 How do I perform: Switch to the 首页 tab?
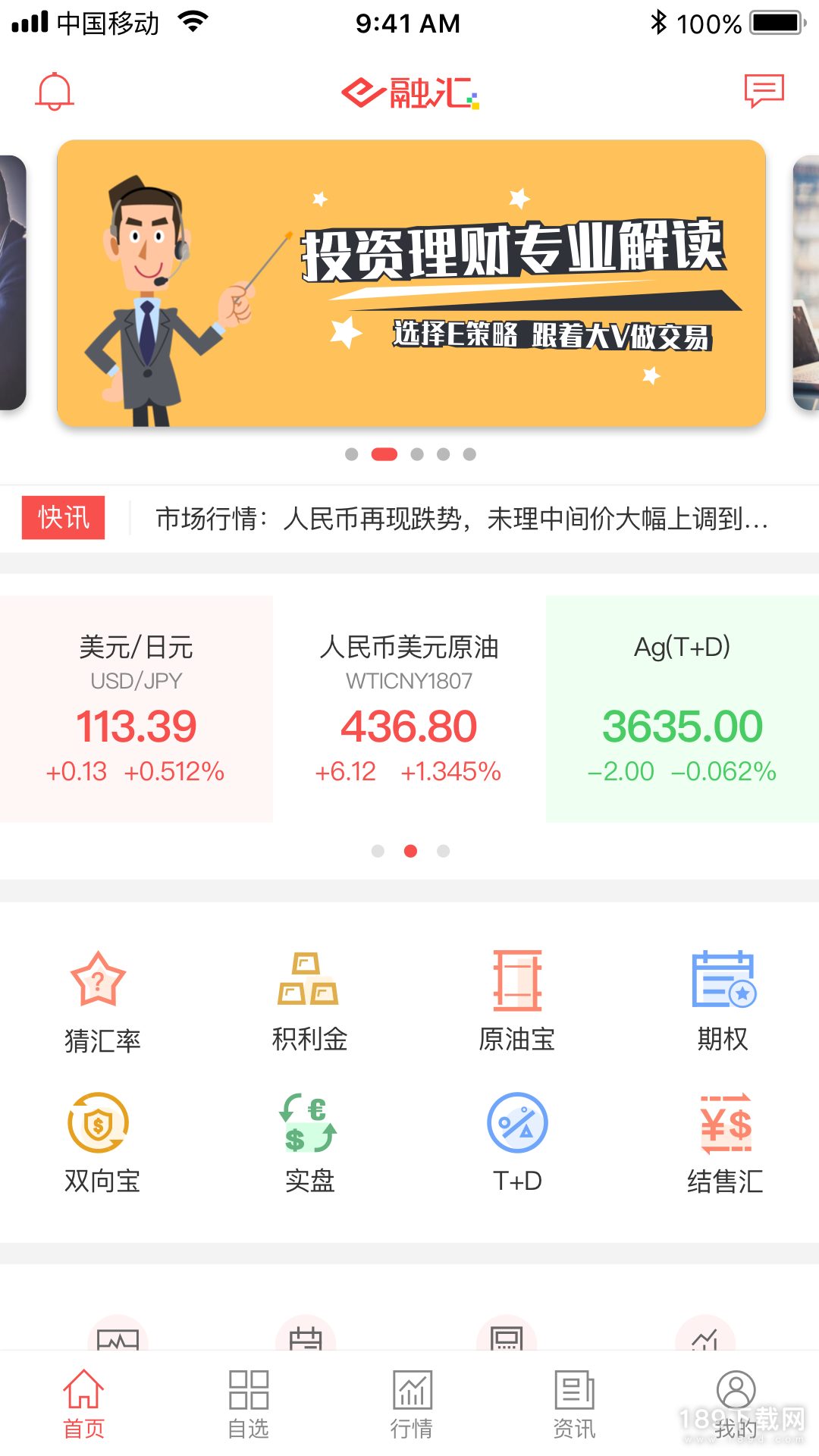pos(83,1404)
